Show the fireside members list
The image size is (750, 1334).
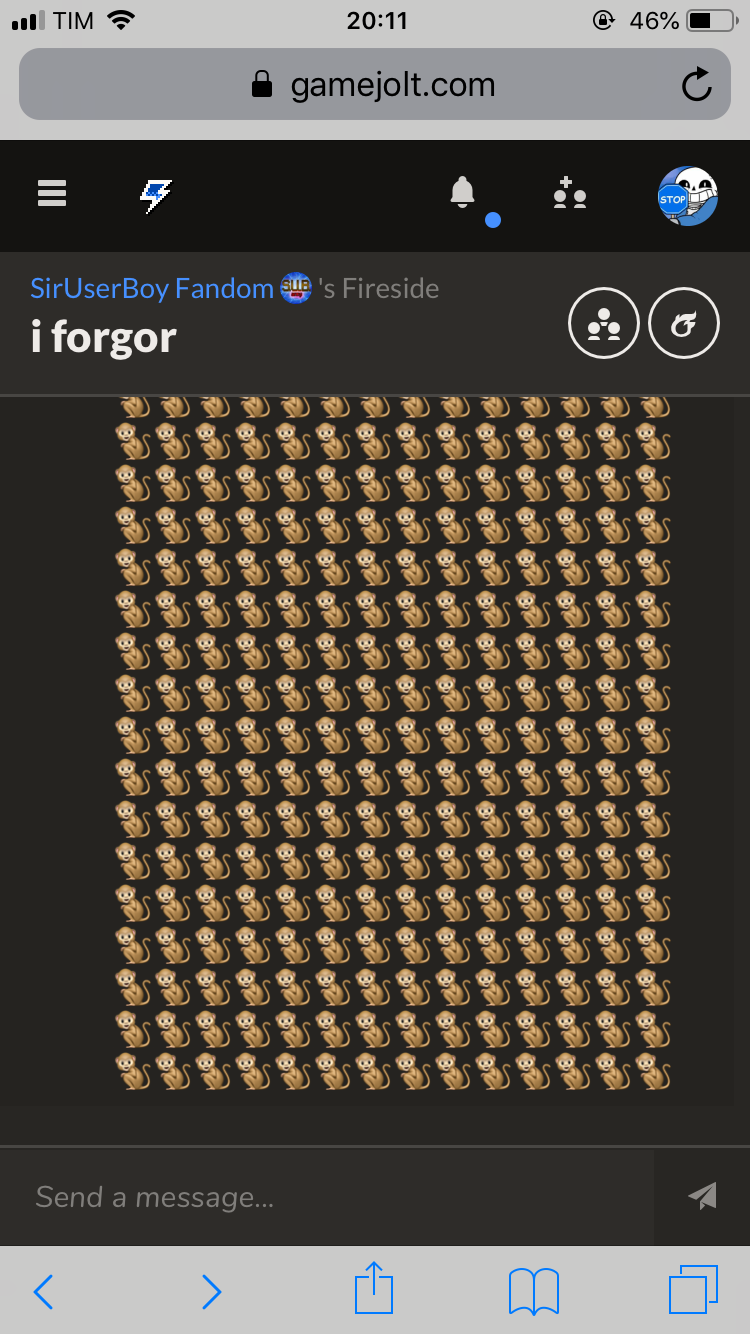(x=604, y=323)
